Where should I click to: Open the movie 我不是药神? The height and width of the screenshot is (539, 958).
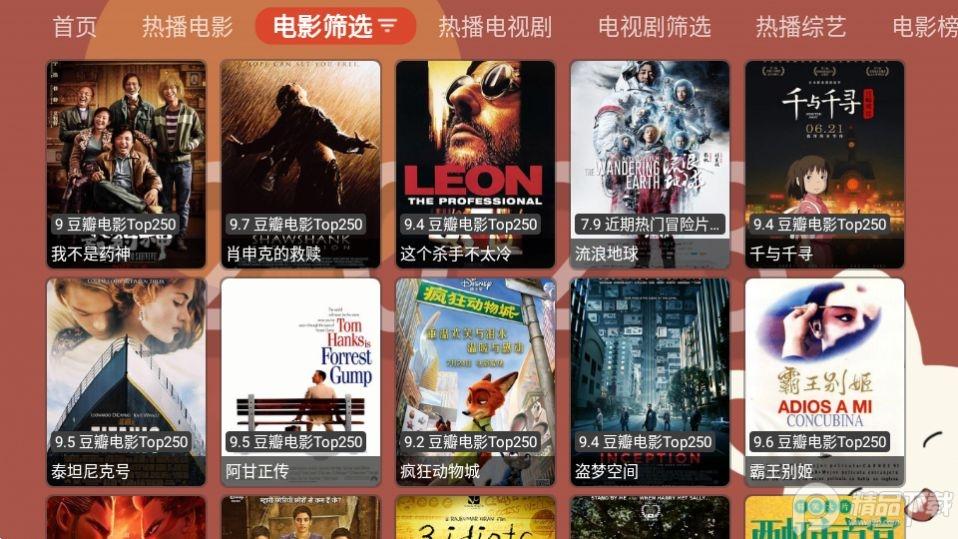[x=126, y=164]
